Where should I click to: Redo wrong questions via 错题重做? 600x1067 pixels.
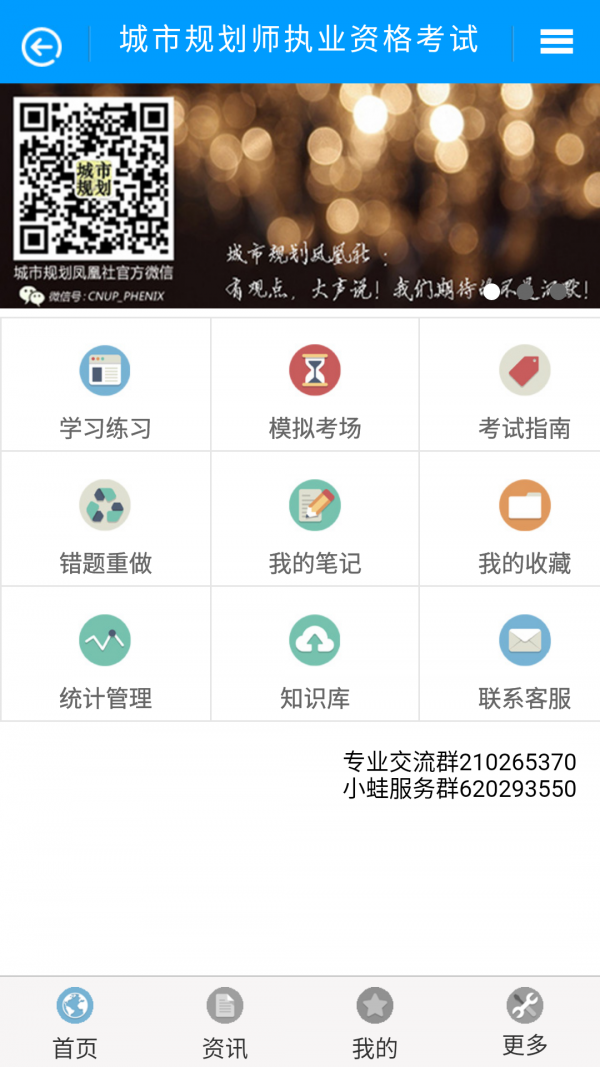coord(105,520)
